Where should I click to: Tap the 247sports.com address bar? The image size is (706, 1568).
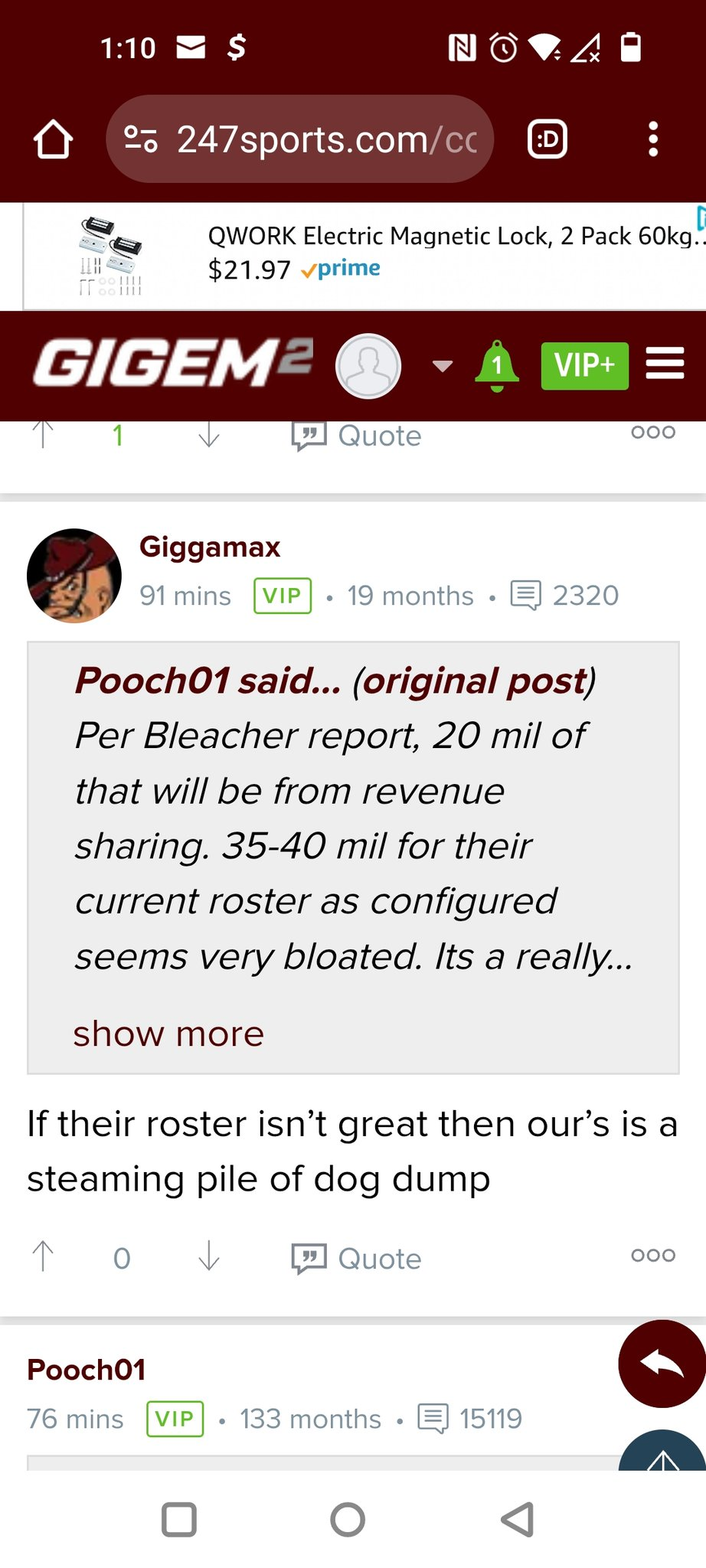point(299,139)
